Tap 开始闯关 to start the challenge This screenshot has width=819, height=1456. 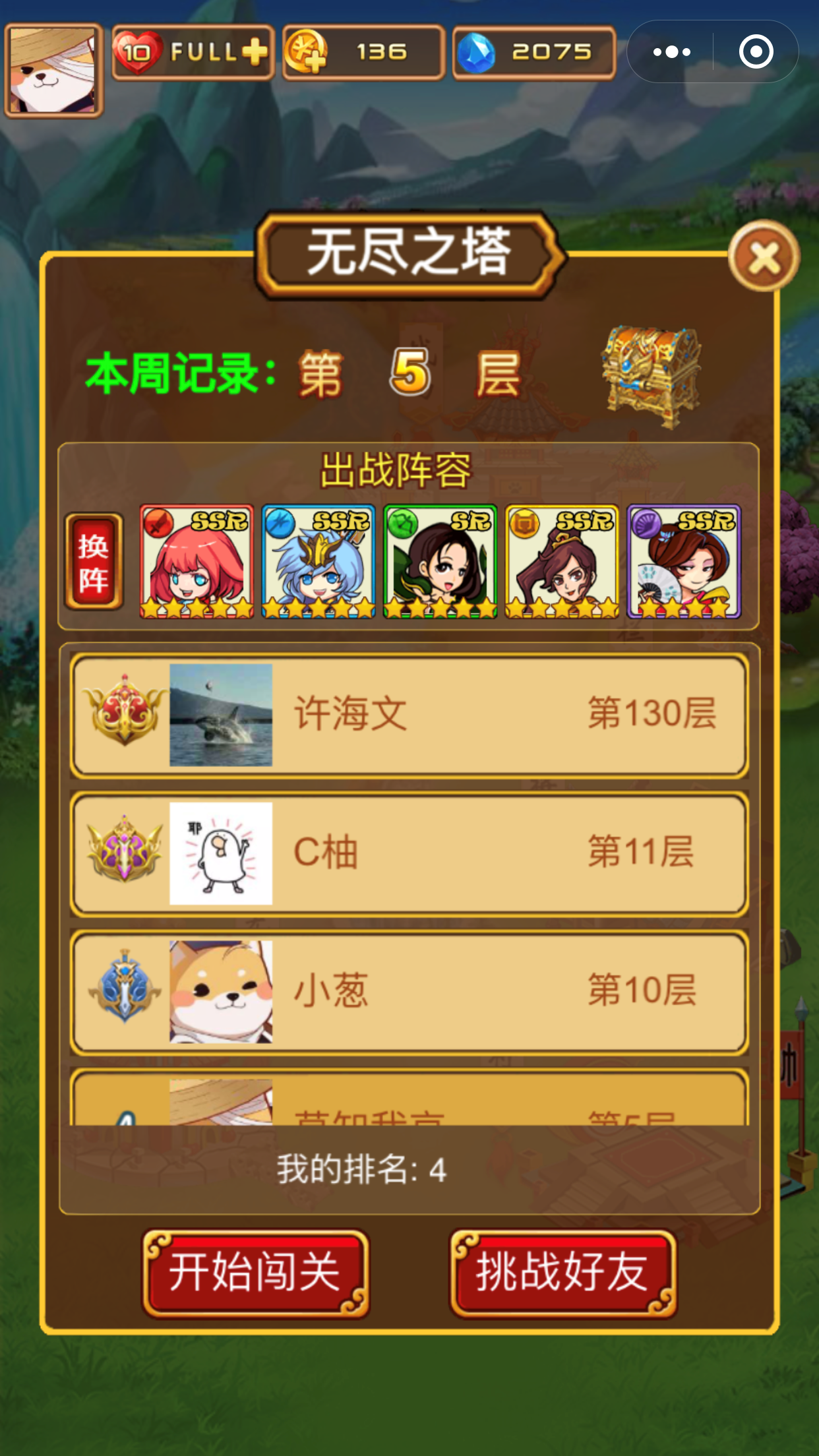click(256, 1273)
